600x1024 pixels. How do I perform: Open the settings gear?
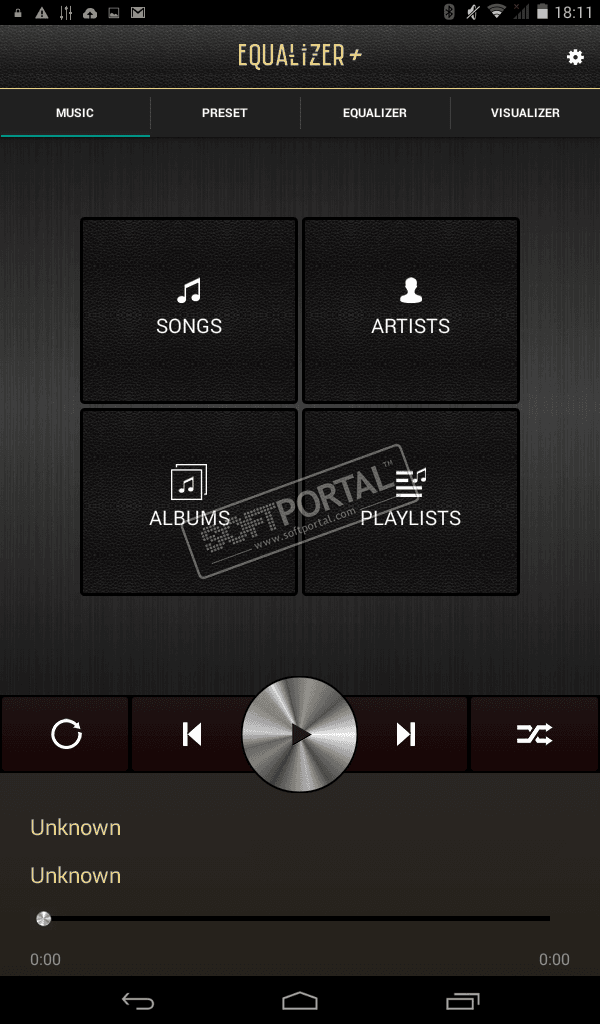(575, 57)
